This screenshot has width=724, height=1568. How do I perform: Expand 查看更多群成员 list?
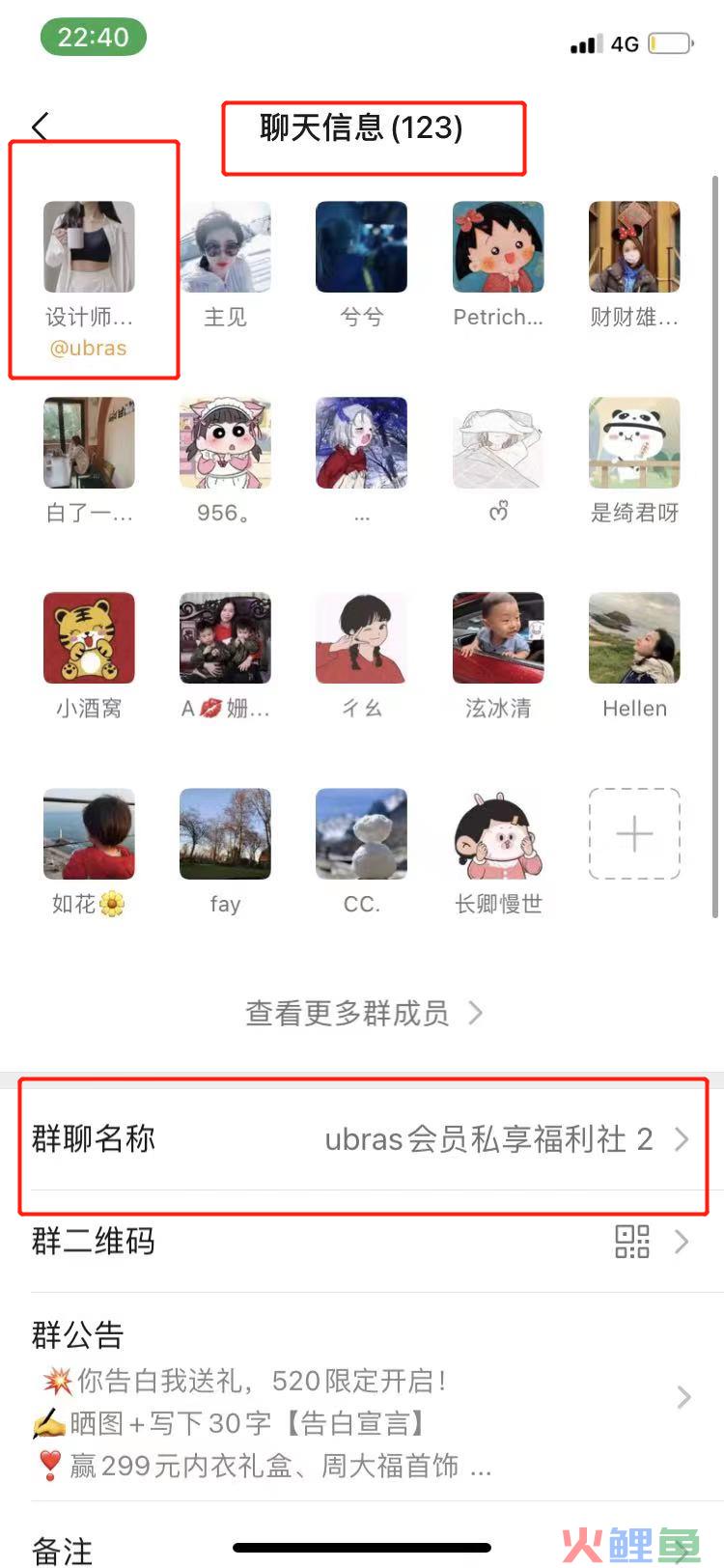coord(363,1013)
